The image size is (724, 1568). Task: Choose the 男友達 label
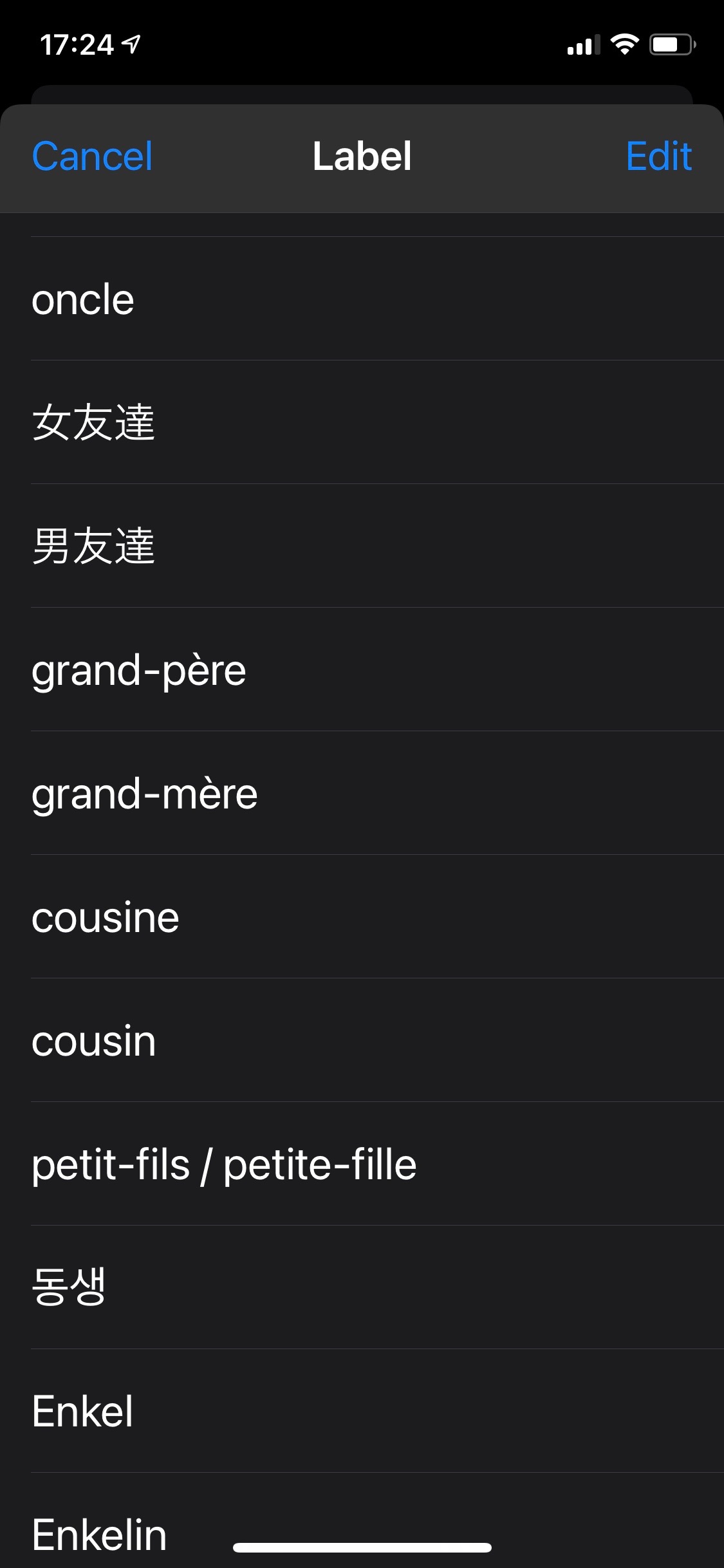tap(362, 546)
